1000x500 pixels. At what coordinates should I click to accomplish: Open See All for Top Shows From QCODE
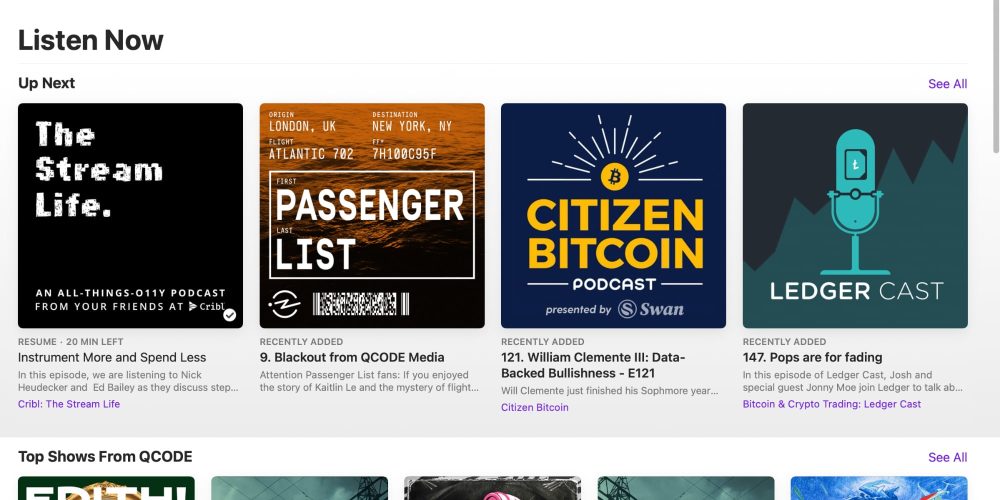[x=947, y=457]
